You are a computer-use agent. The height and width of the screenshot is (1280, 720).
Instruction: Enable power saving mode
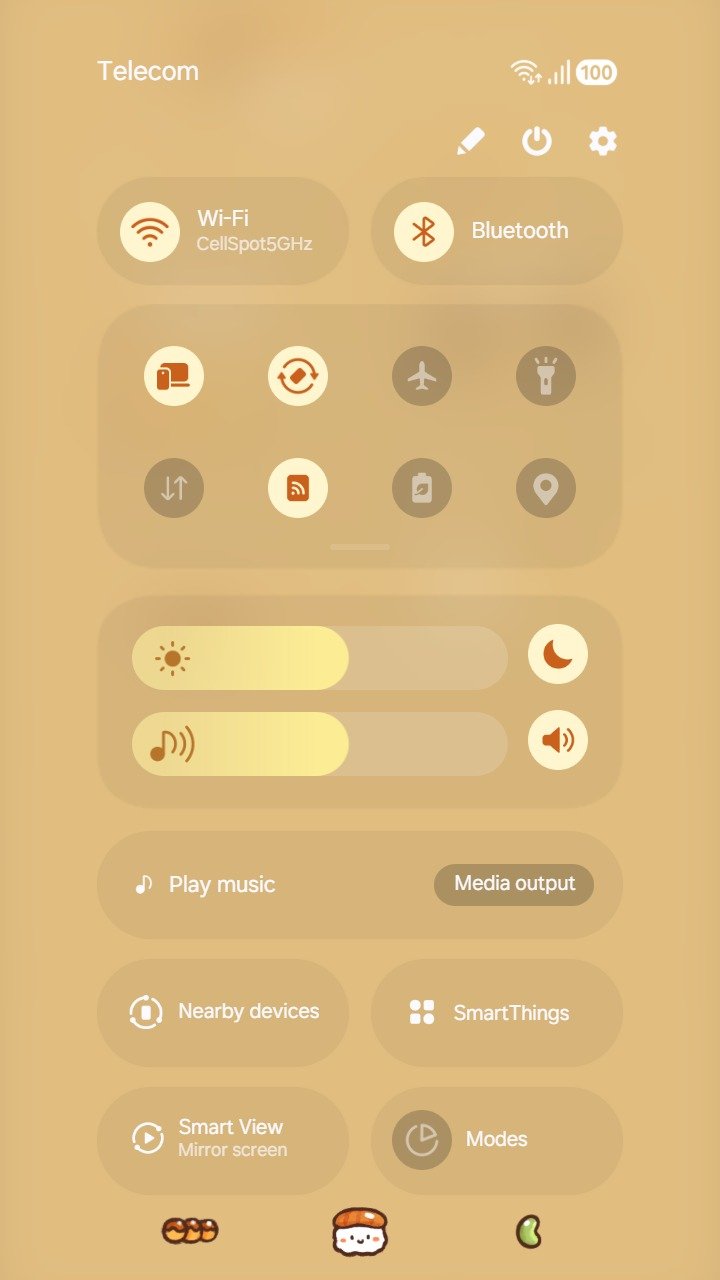(x=422, y=488)
